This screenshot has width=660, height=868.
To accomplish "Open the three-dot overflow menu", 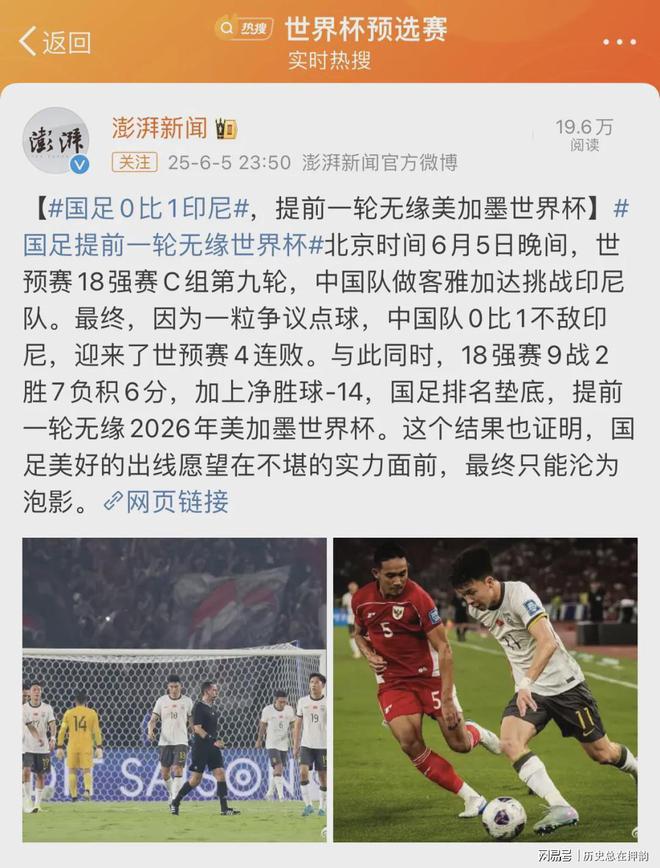I will [x=619, y=41].
